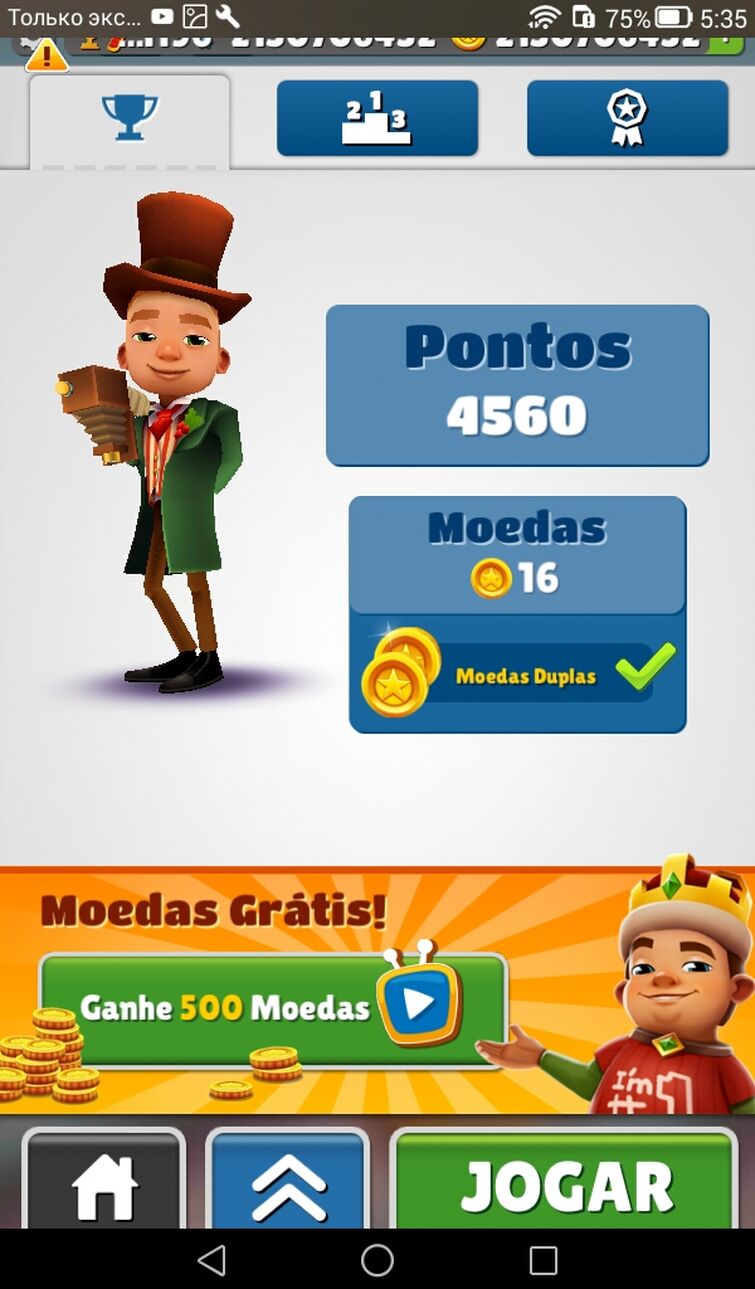The width and height of the screenshot is (755, 1289).
Task: Open the award ribbon tab
Action: click(627, 119)
